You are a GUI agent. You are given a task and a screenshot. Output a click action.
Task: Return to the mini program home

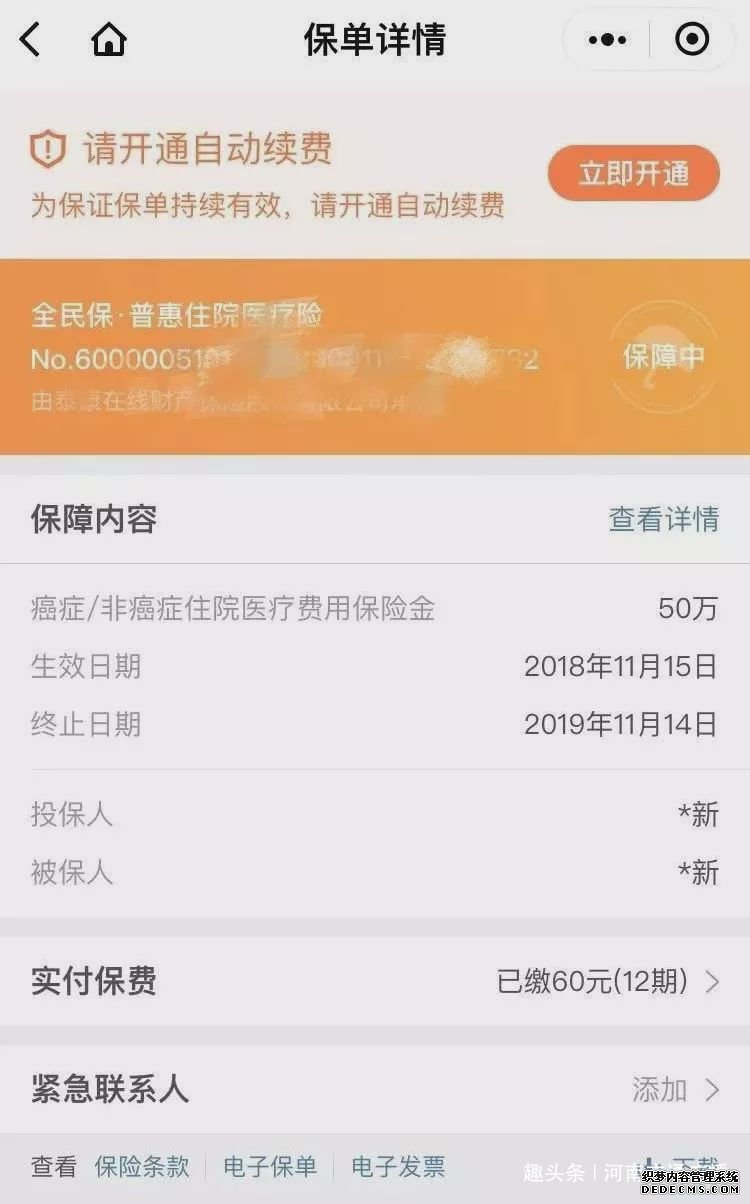click(x=109, y=40)
